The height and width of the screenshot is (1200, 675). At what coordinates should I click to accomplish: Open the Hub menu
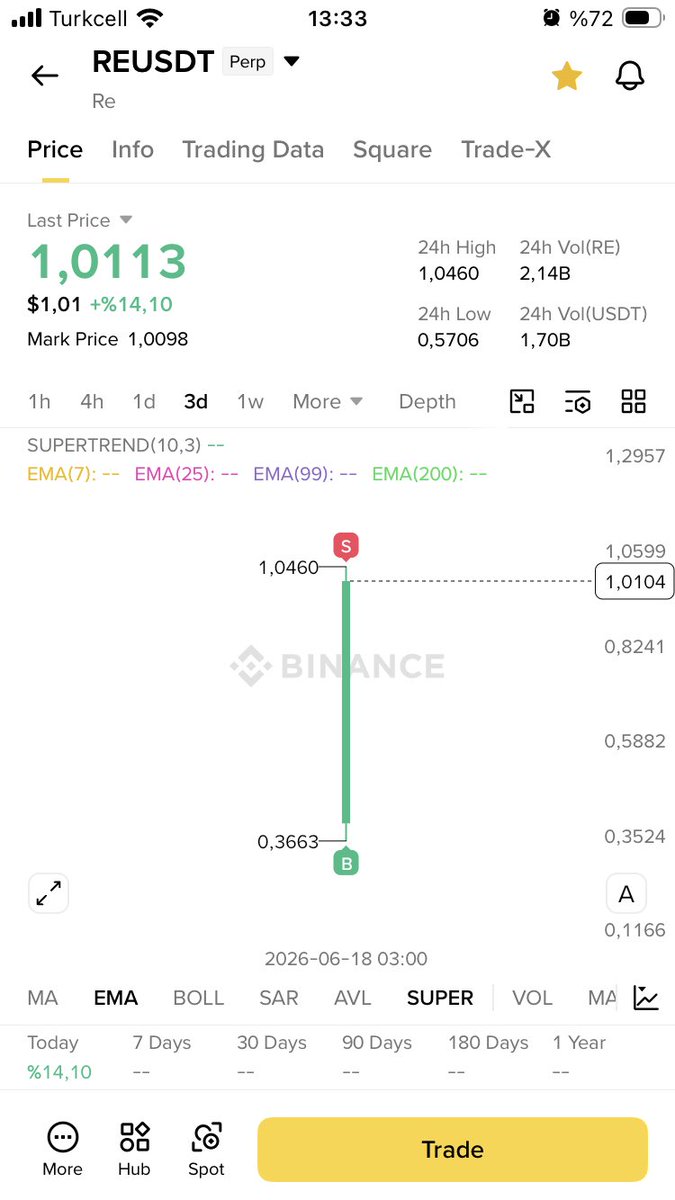(x=134, y=1149)
